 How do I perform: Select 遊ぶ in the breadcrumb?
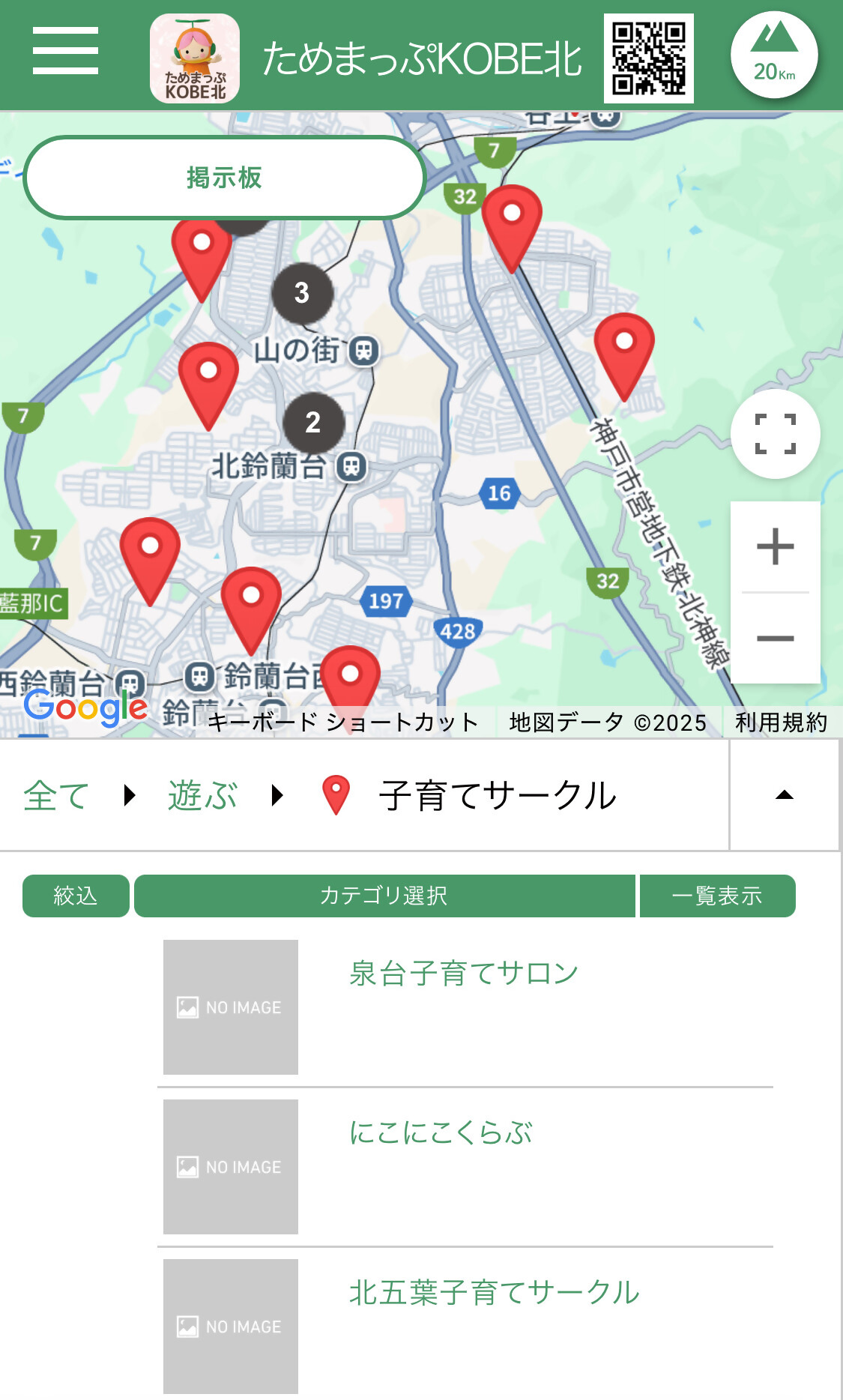tap(201, 796)
